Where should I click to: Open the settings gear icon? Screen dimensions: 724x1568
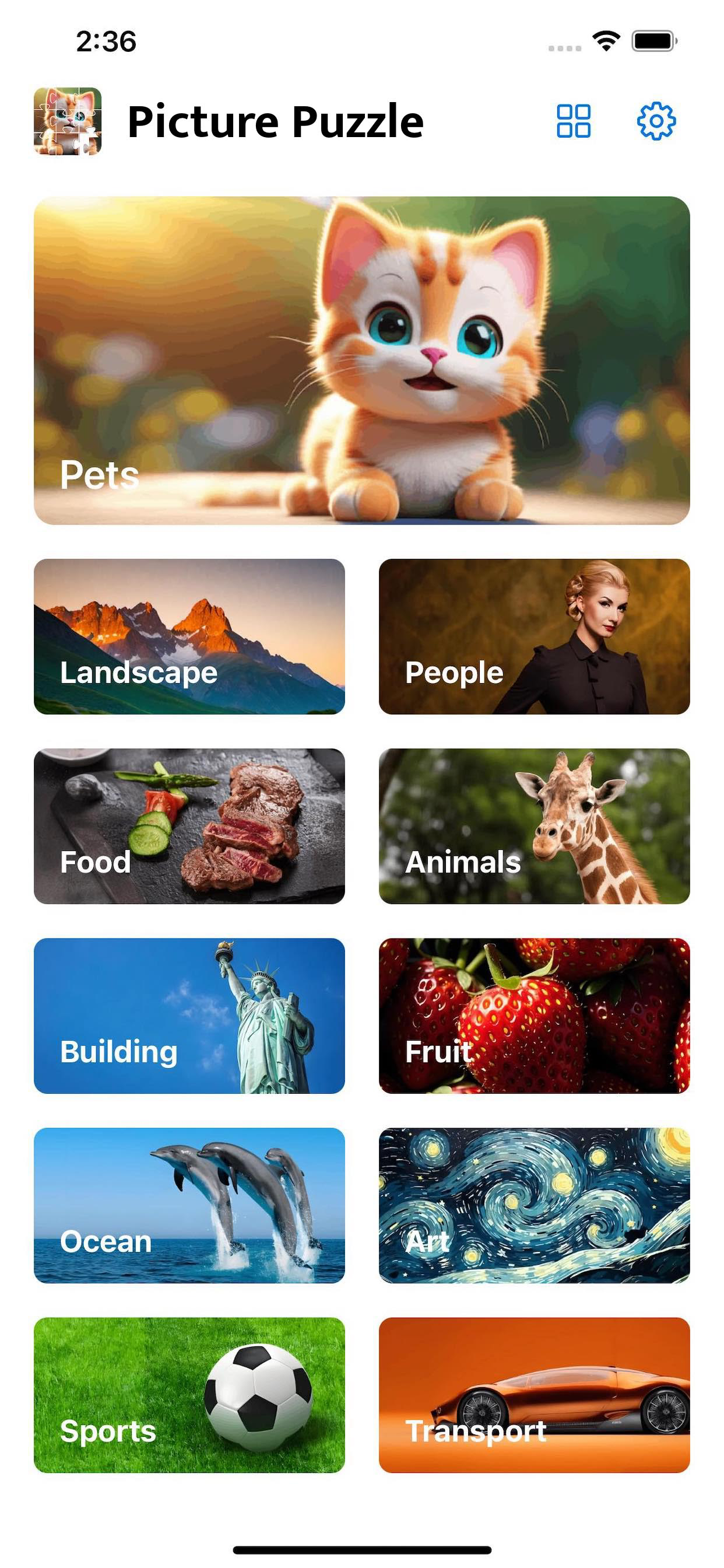coord(656,122)
